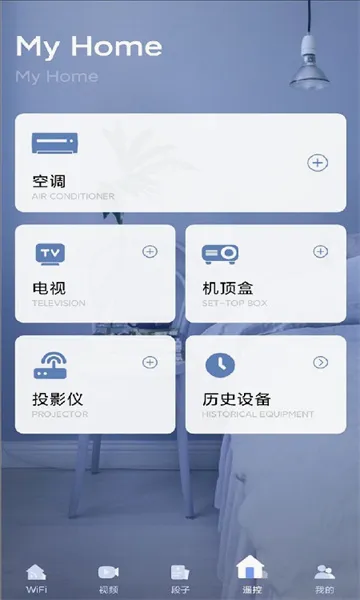Open the 机顶盒 set-top box card
The height and width of the screenshot is (600, 360).
[266, 274]
